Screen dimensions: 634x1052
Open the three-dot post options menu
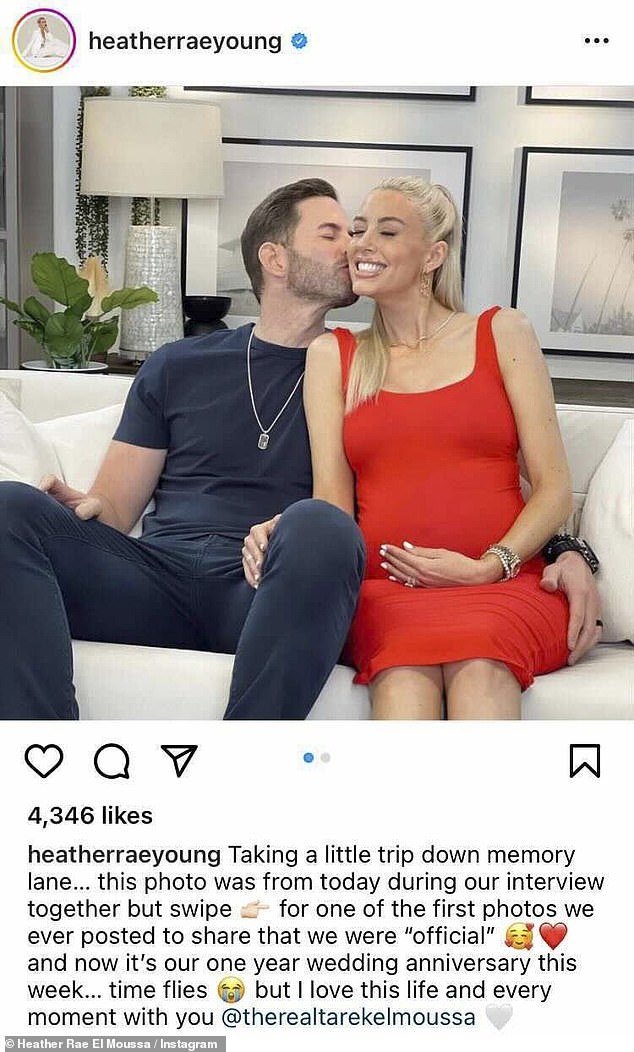[596, 41]
